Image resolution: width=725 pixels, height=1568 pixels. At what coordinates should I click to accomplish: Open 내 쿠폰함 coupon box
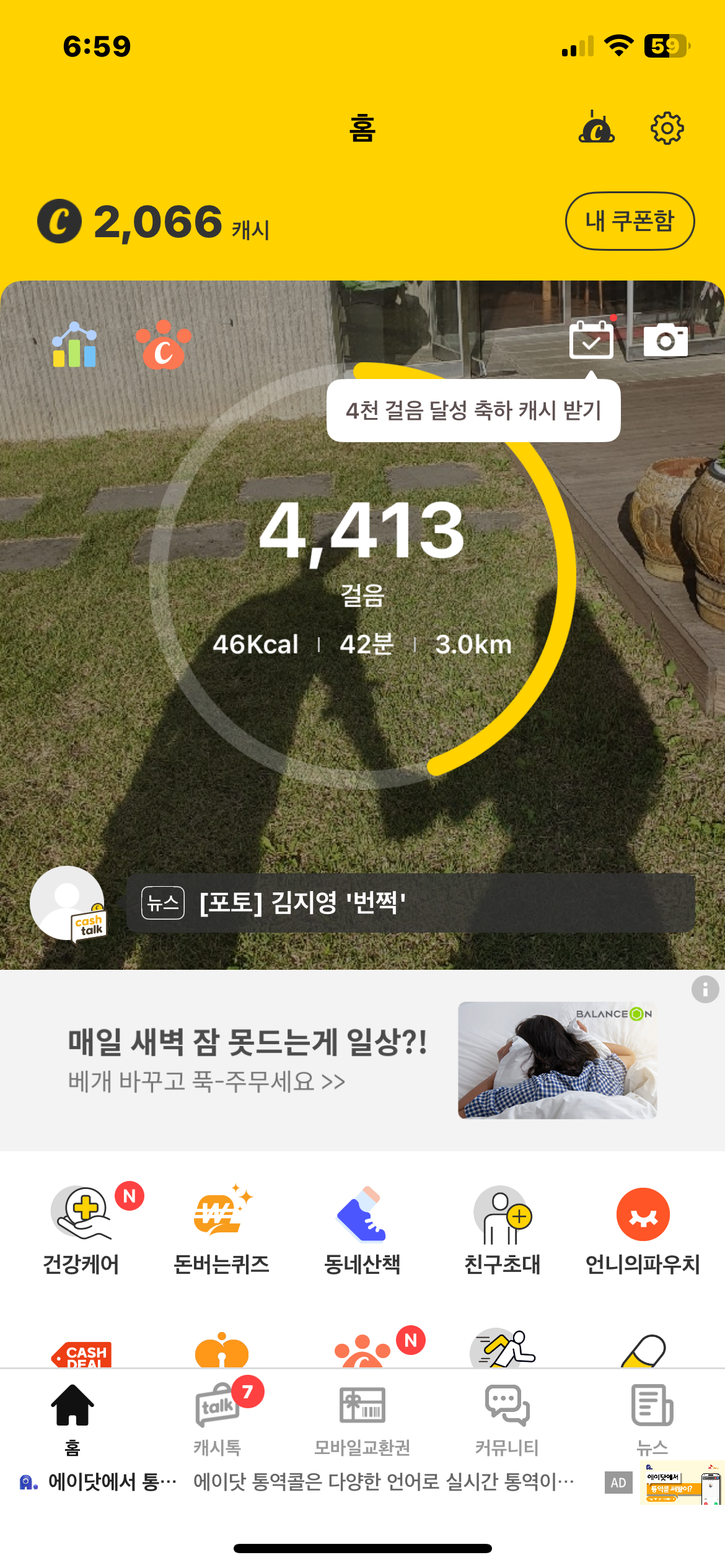click(630, 221)
